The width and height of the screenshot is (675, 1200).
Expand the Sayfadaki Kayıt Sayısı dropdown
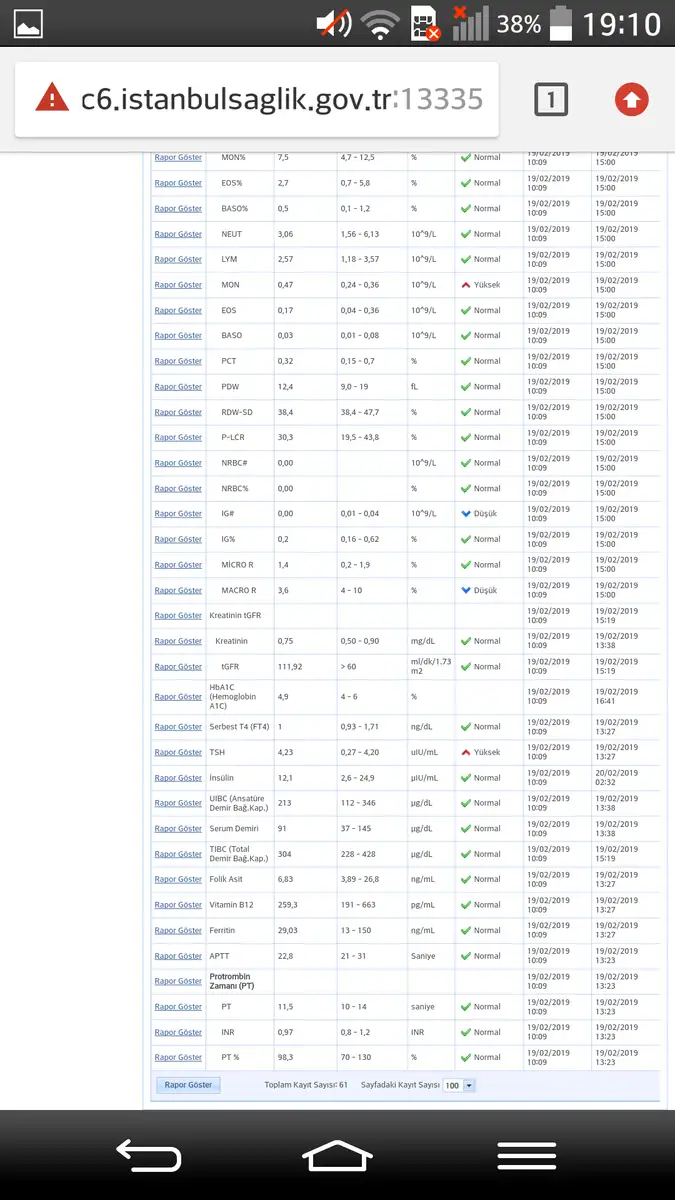(460, 1085)
